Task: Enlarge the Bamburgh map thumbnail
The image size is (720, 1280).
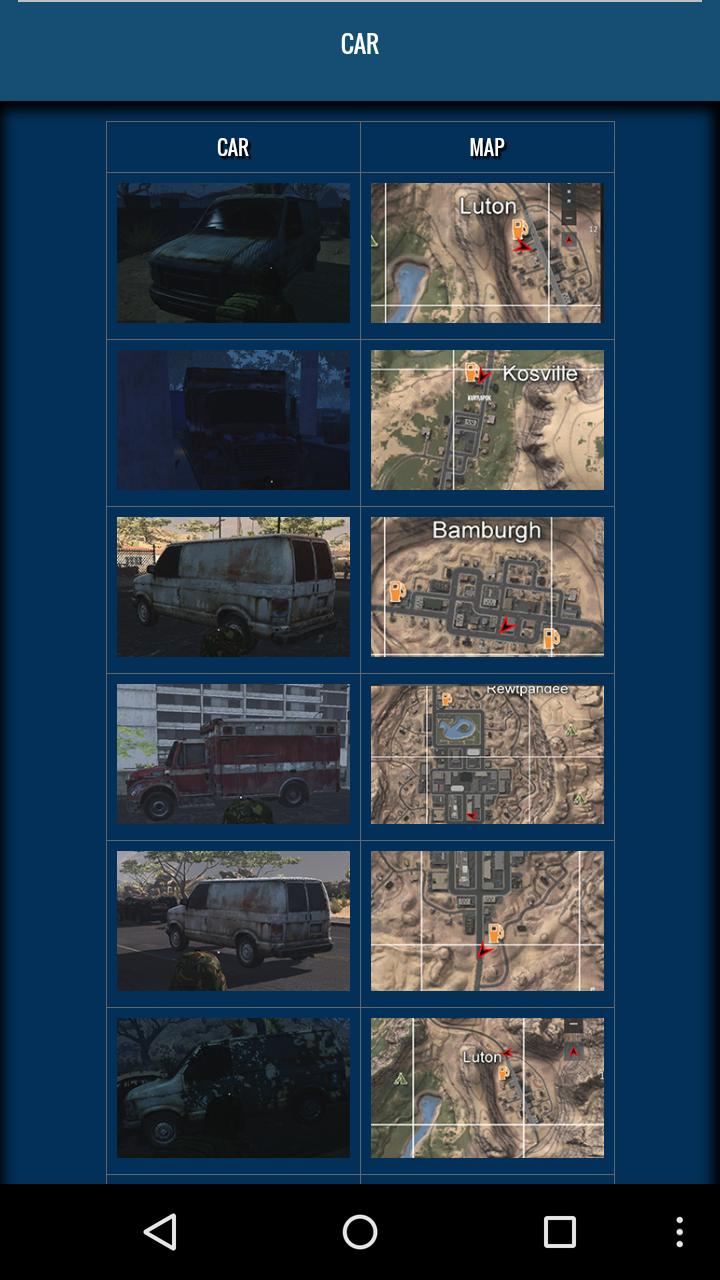Action: 487,587
